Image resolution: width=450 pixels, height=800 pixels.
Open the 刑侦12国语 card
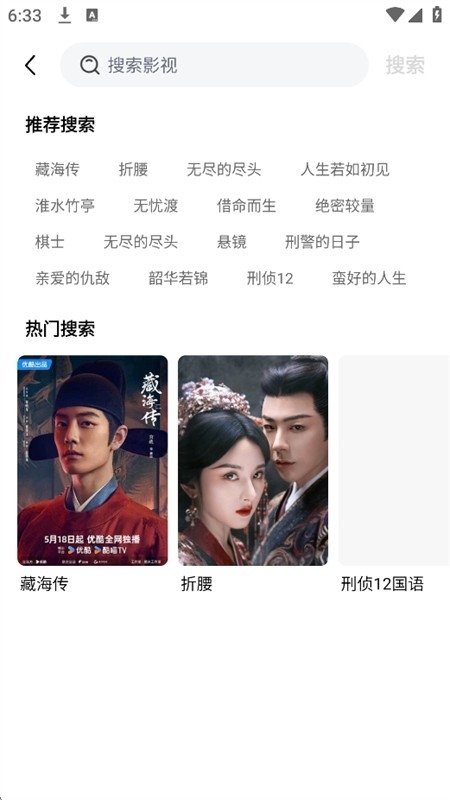pyautogui.click(x=394, y=460)
